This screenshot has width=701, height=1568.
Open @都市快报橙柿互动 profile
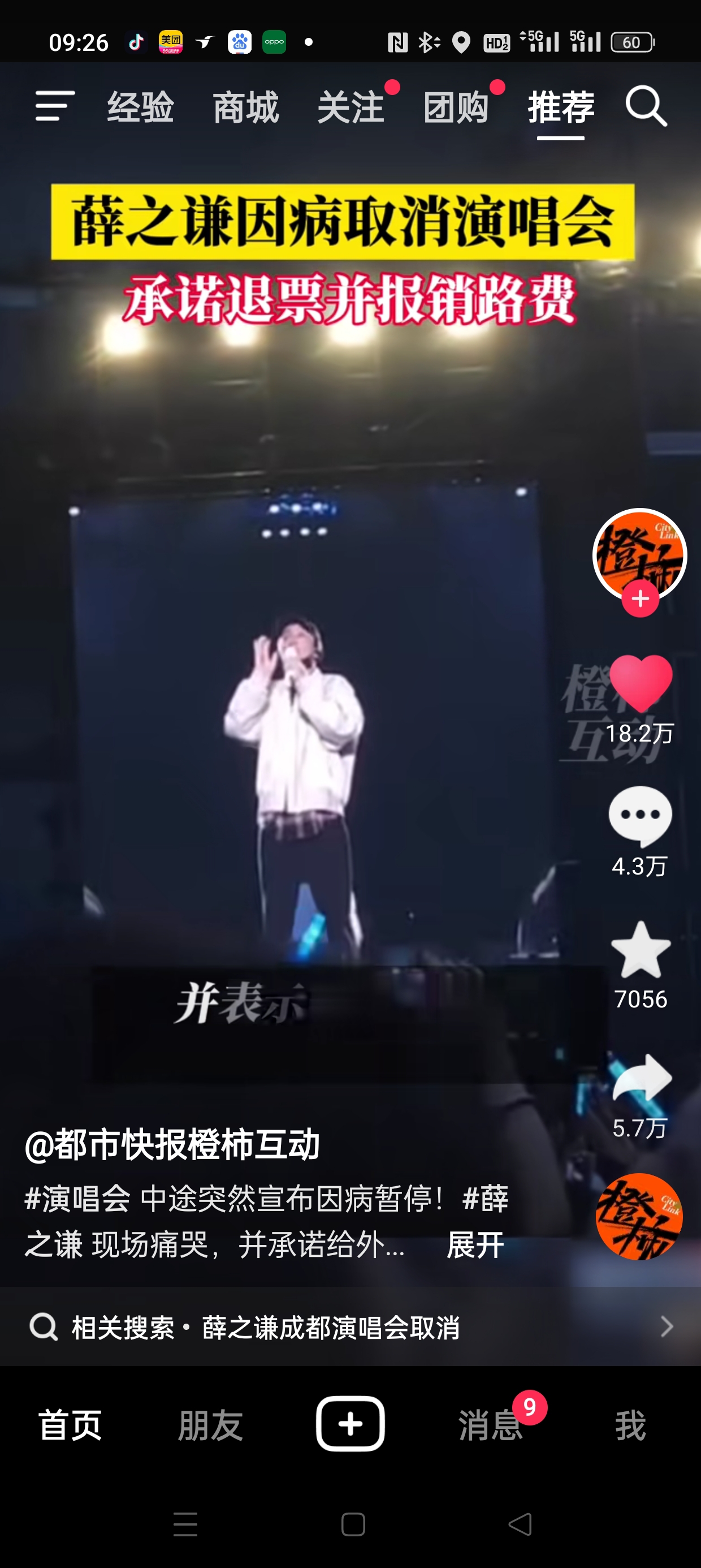[172, 1145]
